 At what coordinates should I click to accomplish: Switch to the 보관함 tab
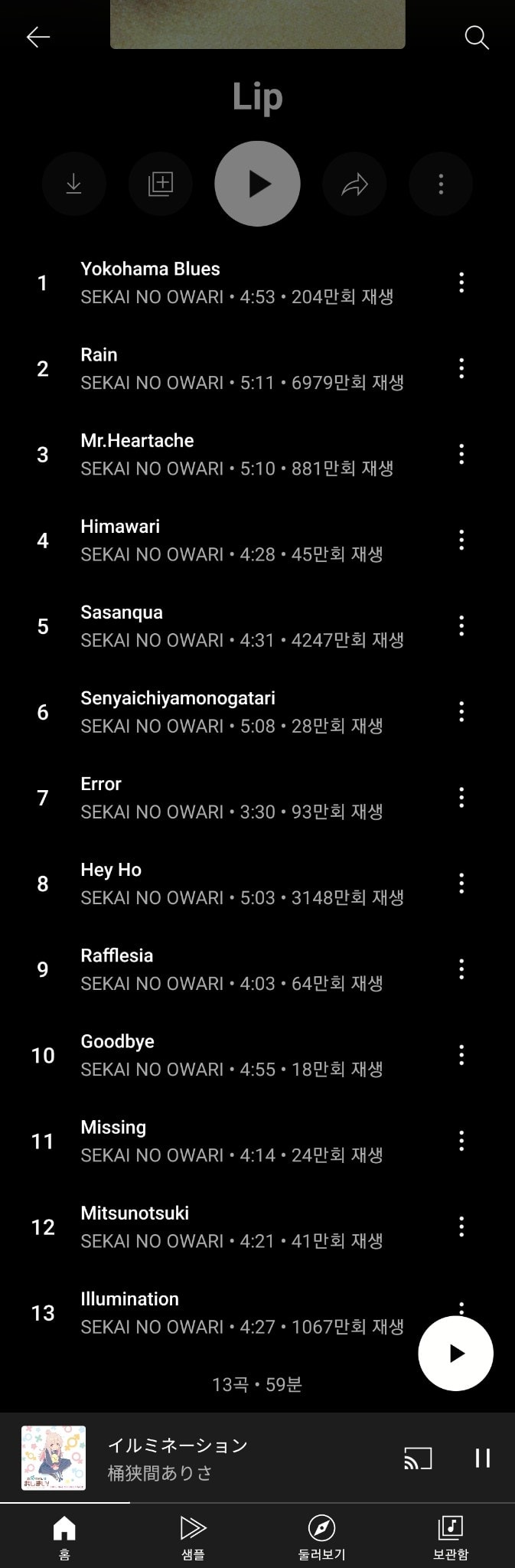point(450,1537)
